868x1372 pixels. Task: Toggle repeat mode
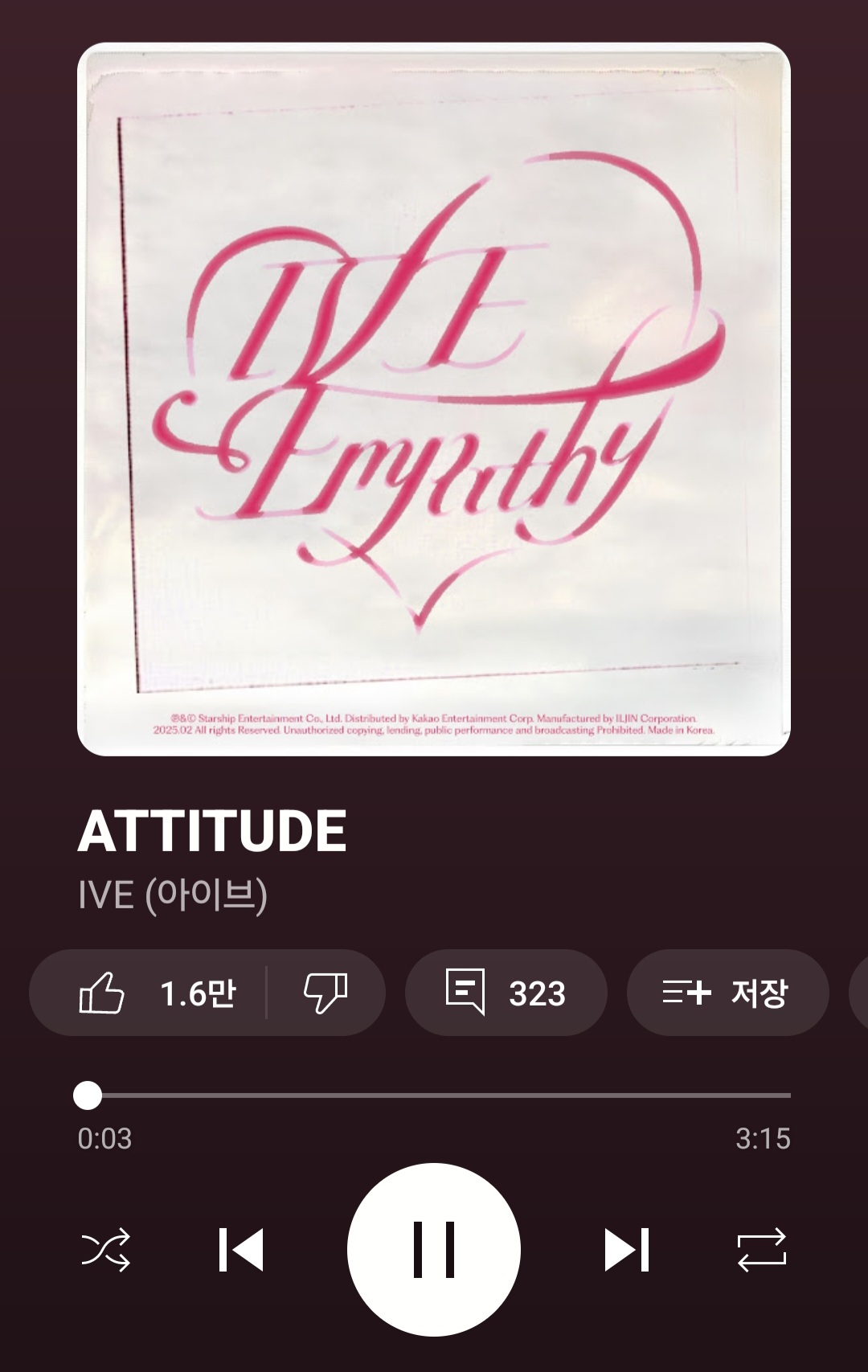(x=761, y=1249)
